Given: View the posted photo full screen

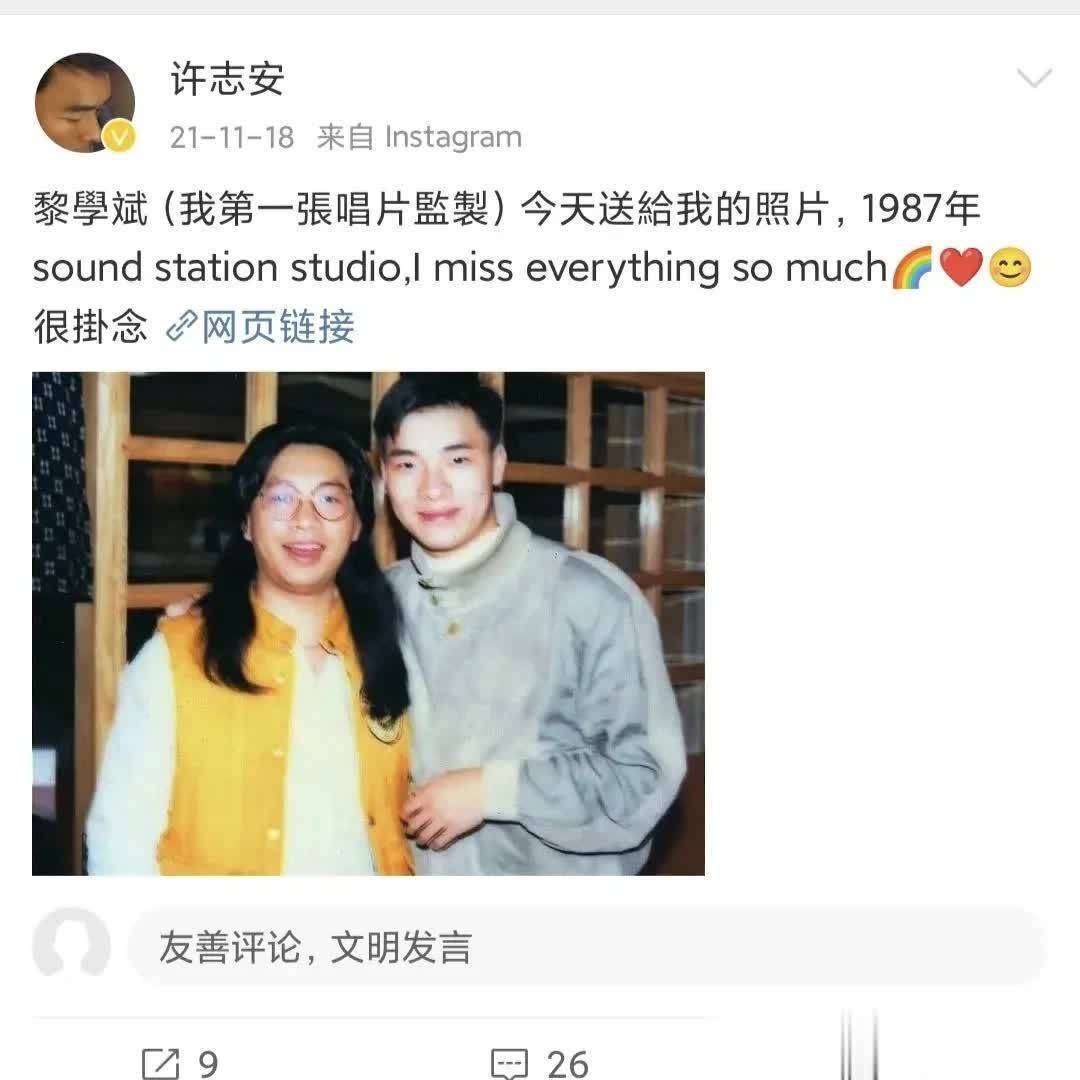Looking at the screenshot, I should pyautogui.click(x=368, y=623).
